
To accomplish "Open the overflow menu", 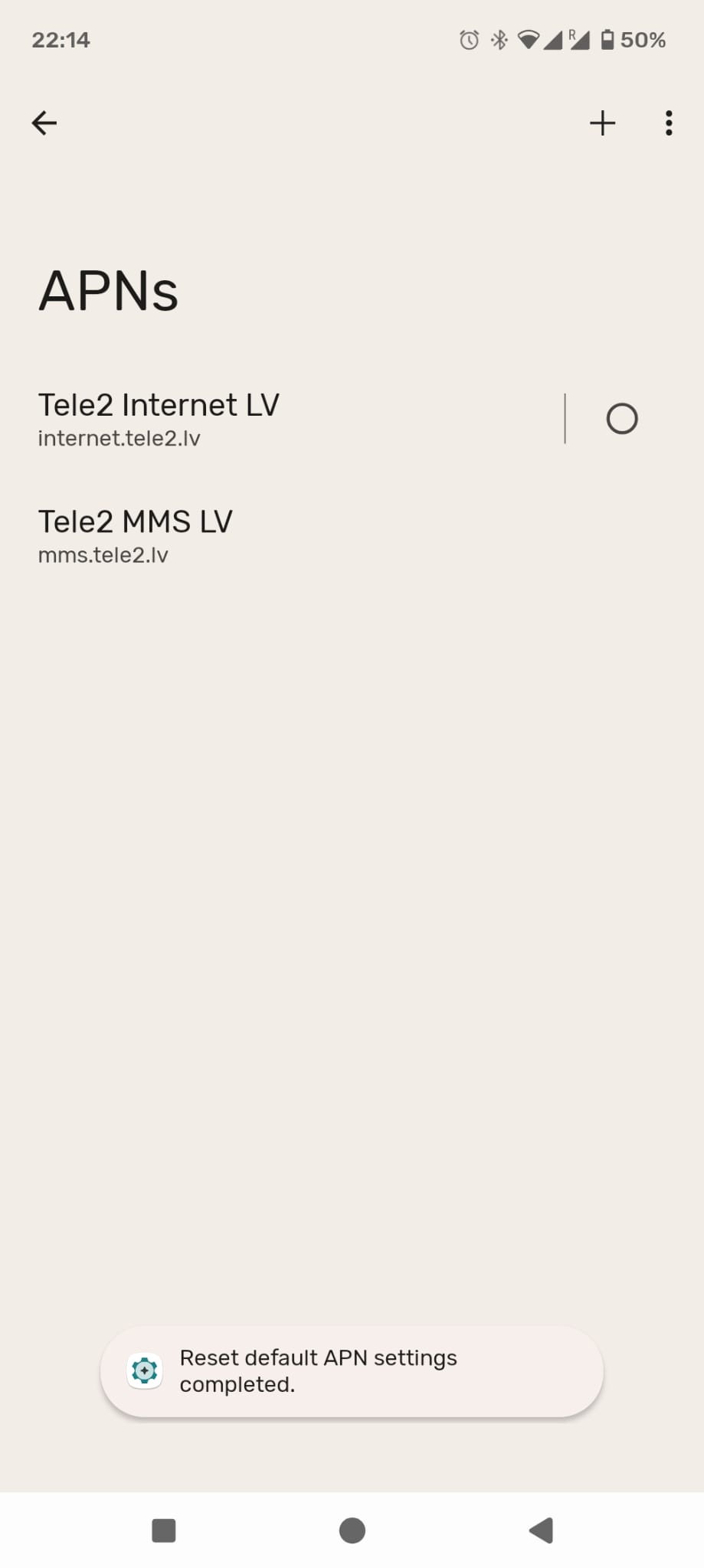I will click(669, 122).
